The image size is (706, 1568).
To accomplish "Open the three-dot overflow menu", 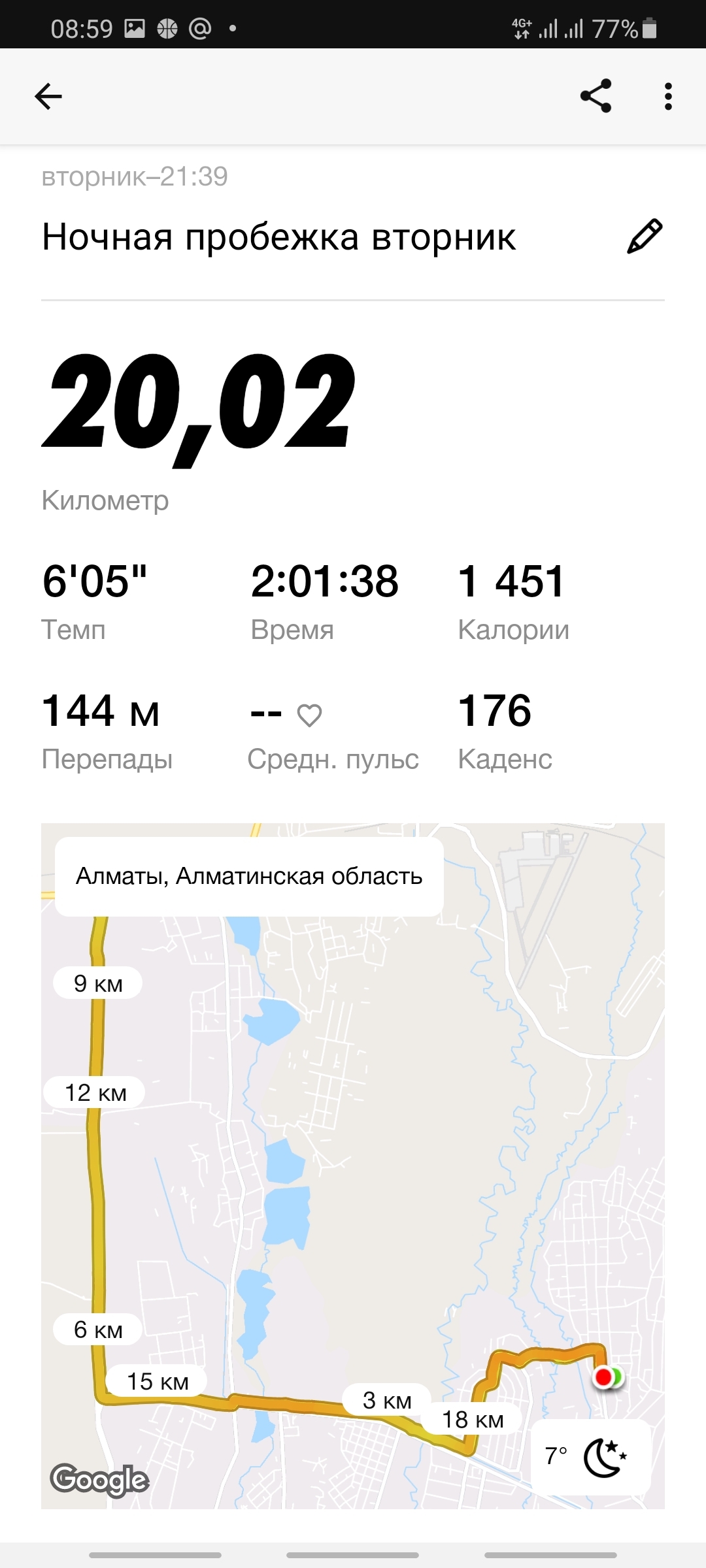I will tap(667, 97).
